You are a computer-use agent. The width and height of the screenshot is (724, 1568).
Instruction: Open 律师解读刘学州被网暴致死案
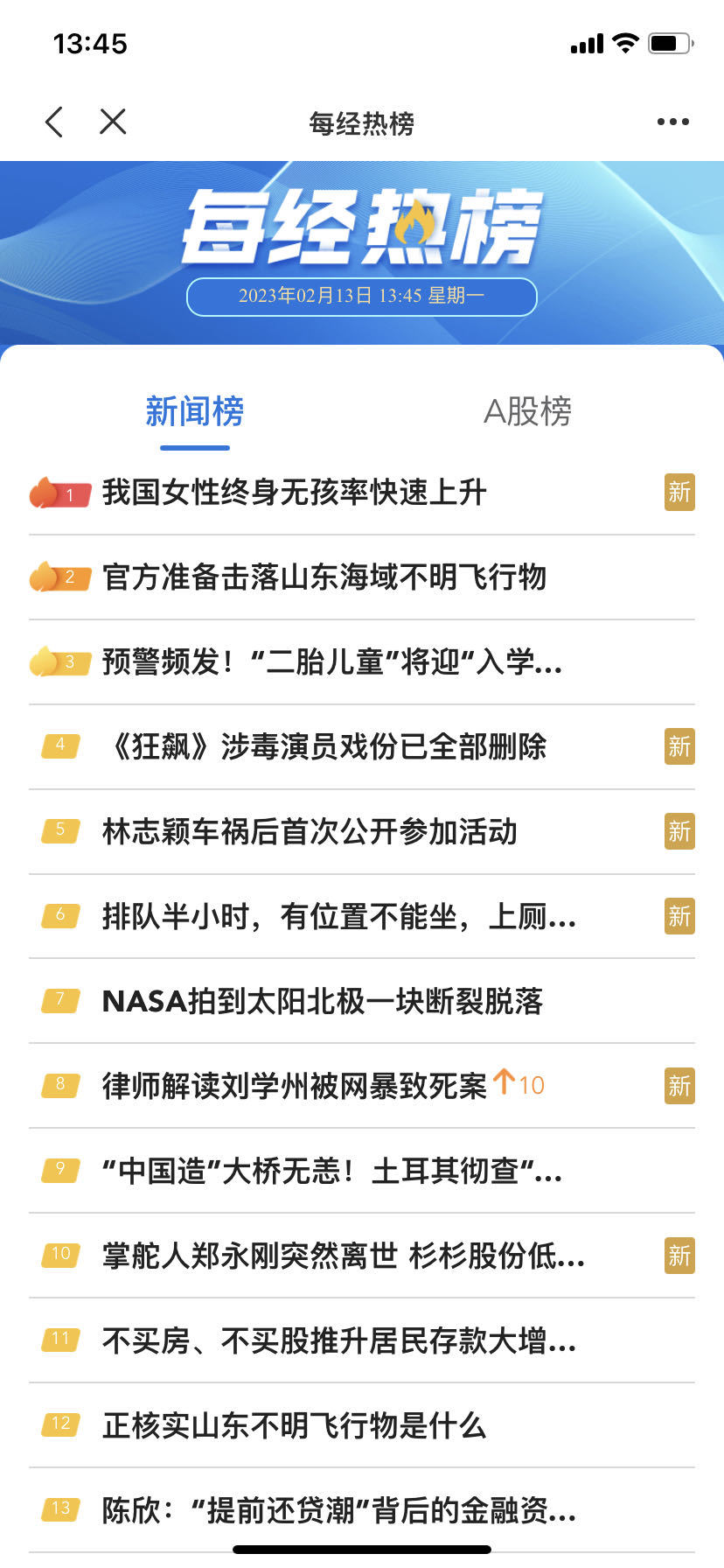(294, 1087)
